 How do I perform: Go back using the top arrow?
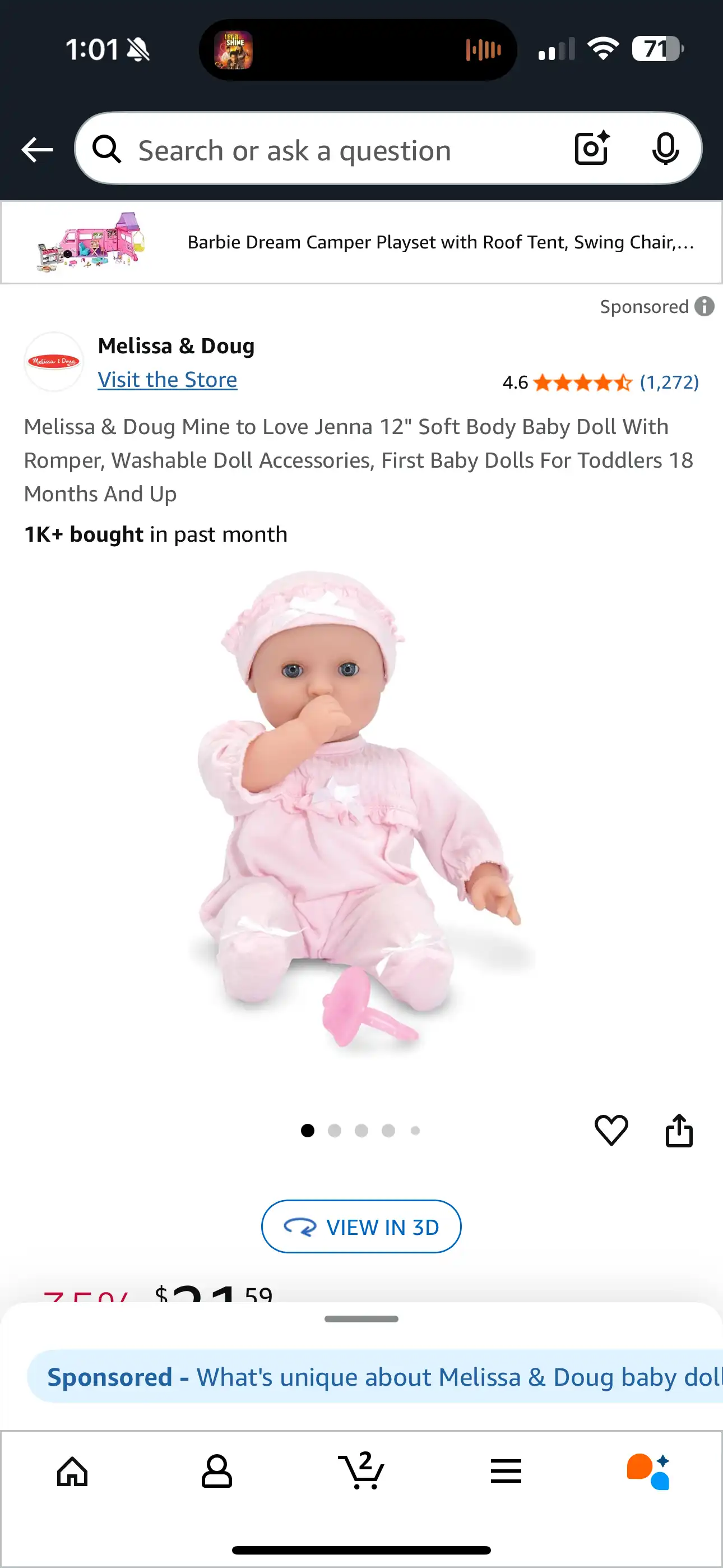coord(37,150)
